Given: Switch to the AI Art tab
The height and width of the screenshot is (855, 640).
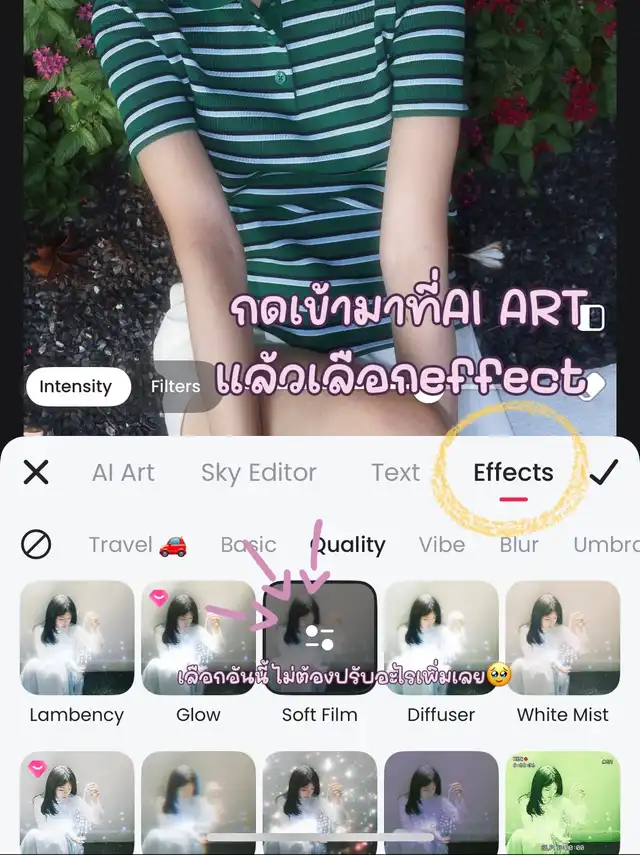Looking at the screenshot, I should pos(123,472).
